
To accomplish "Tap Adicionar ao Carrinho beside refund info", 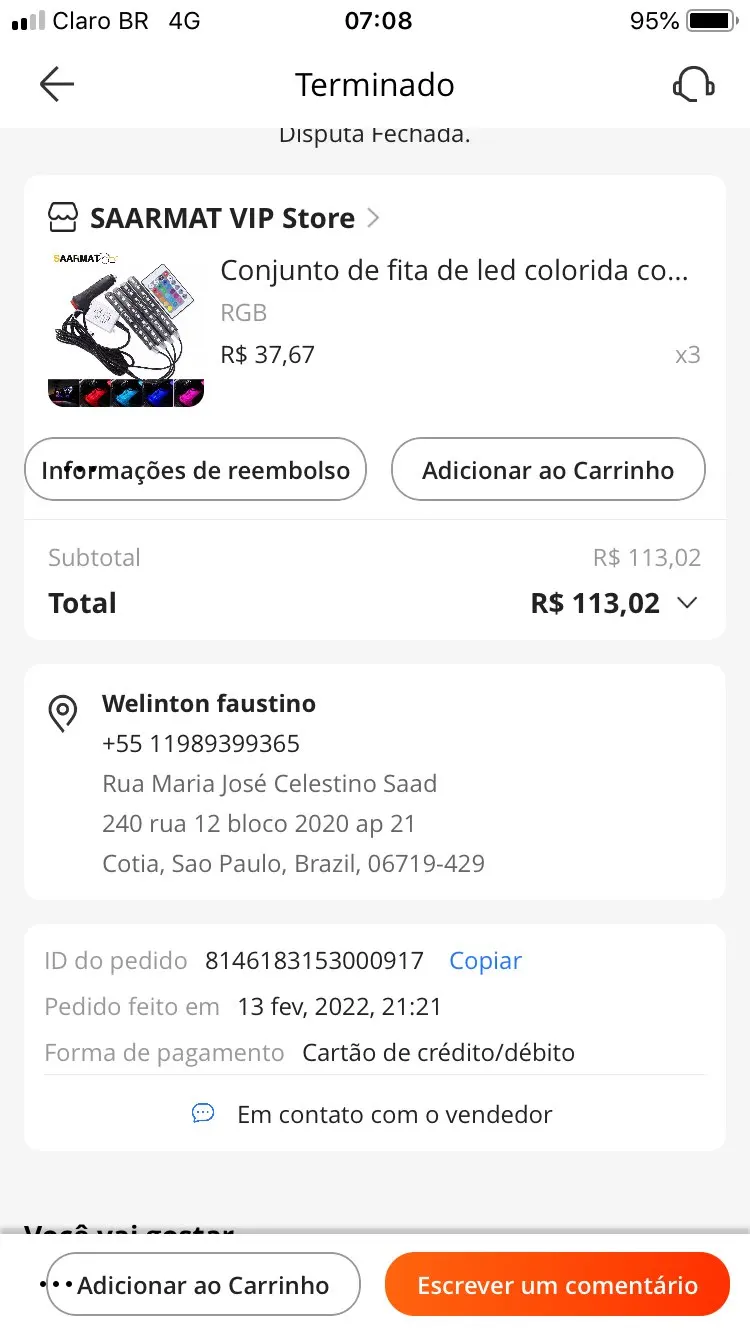I will click(x=548, y=470).
